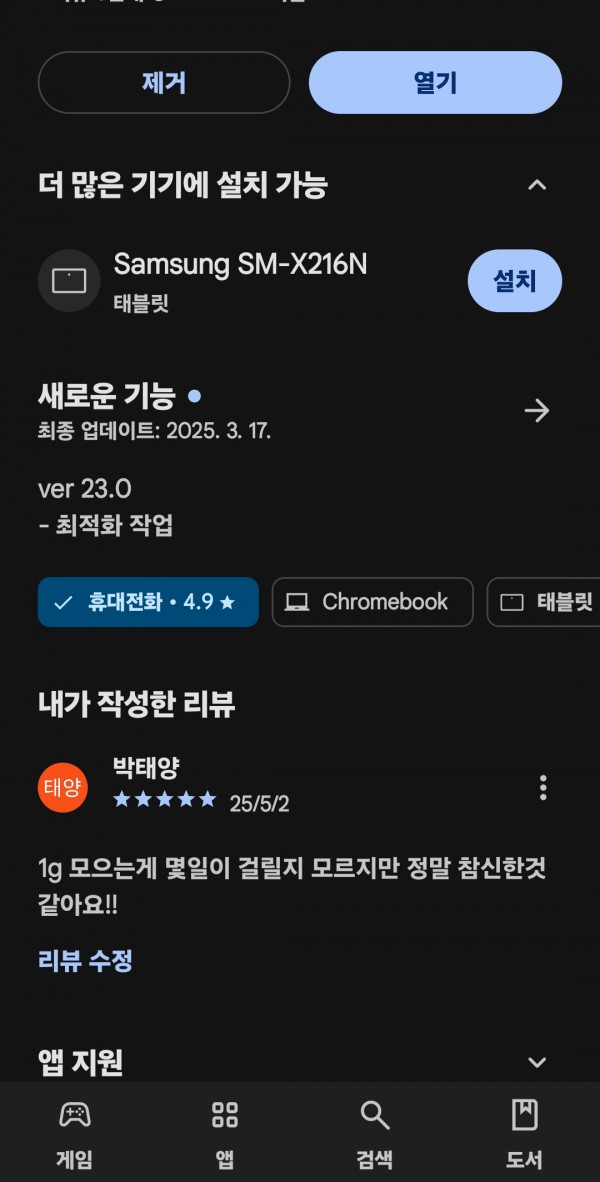Open 새로운 기능 details arrow
Viewport: 600px width, 1182px height.
(537, 411)
